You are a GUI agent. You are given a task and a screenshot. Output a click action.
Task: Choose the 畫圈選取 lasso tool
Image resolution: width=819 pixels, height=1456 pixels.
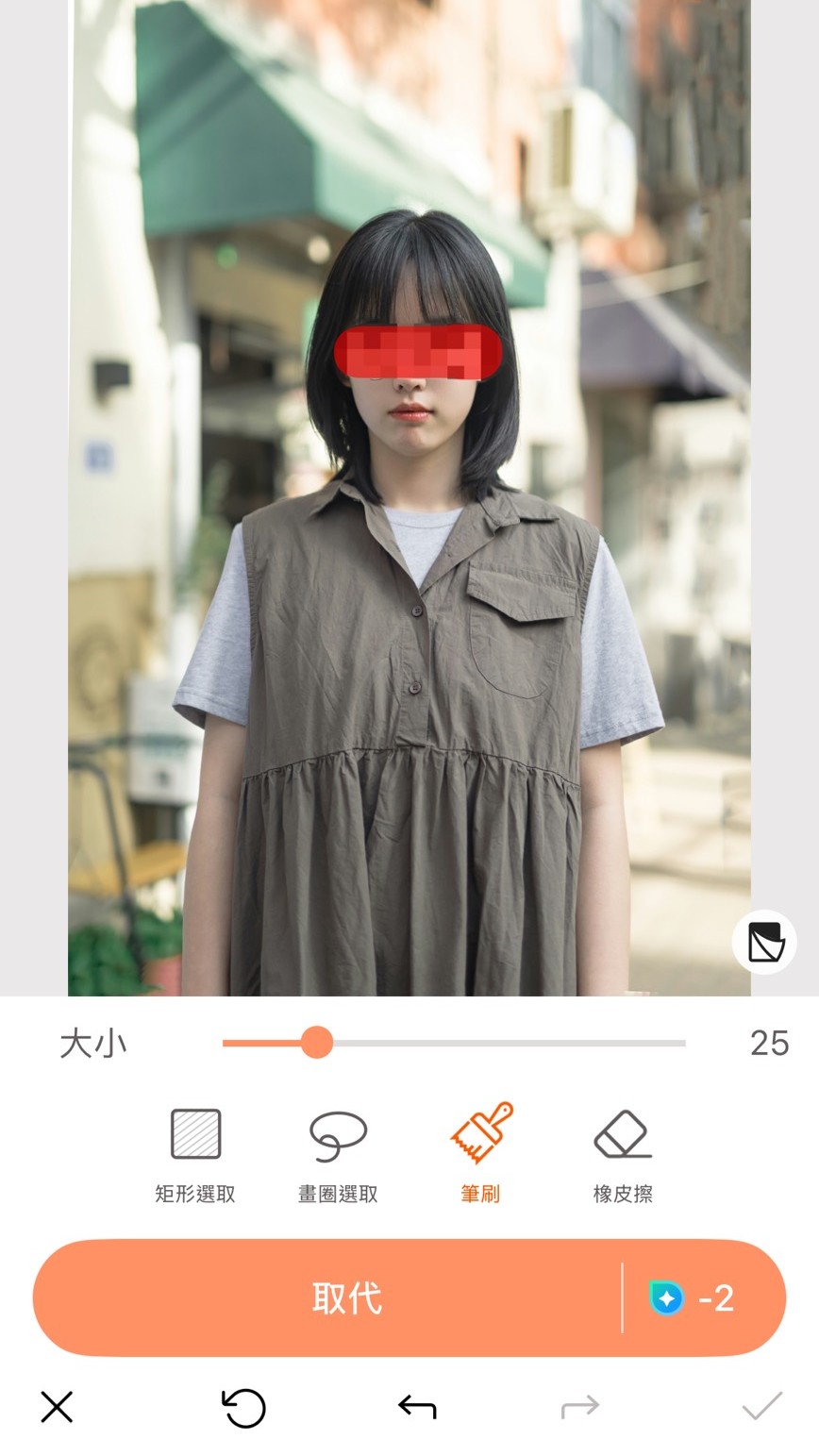coord(338,1152)
